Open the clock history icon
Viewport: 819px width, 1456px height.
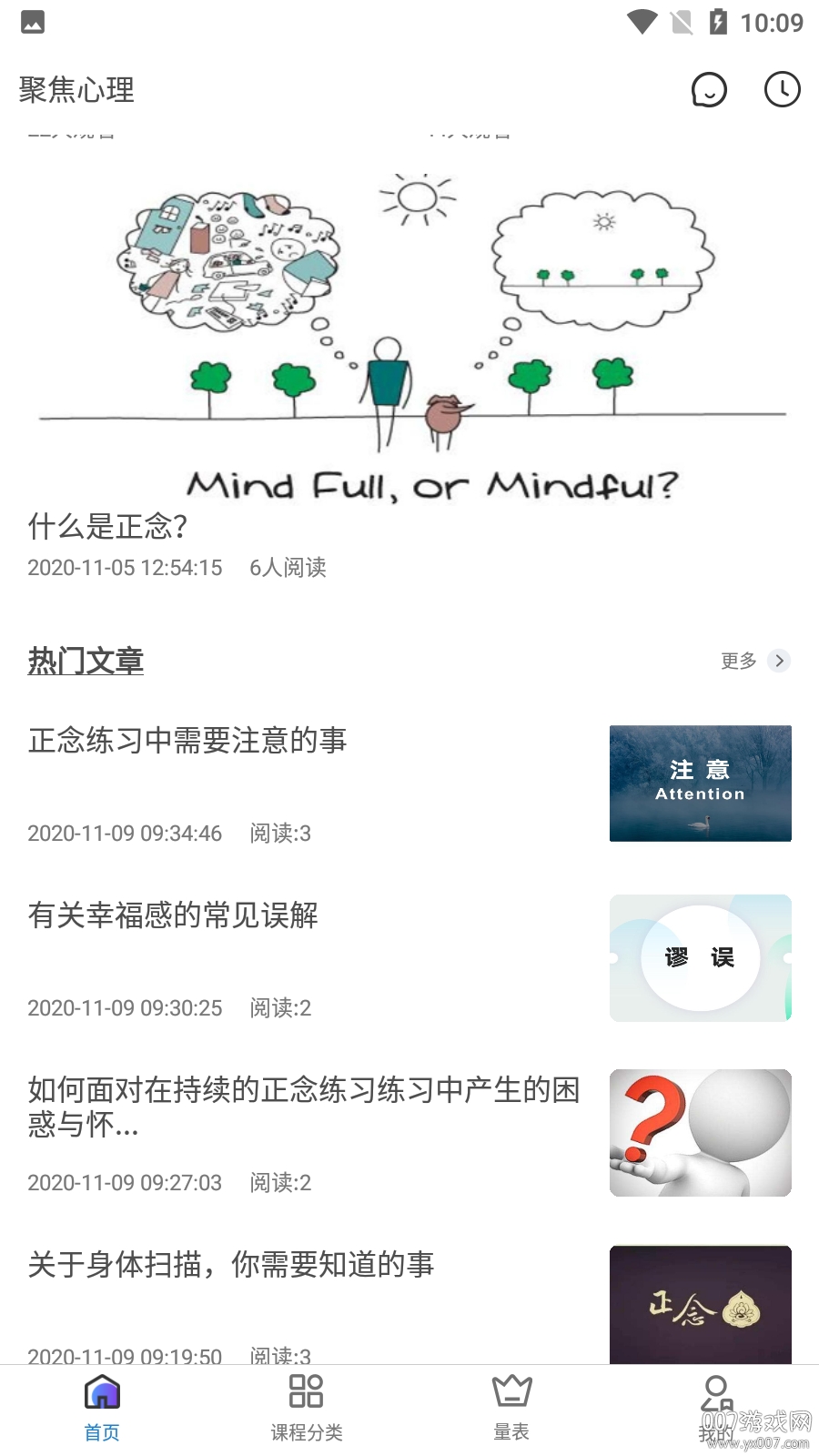[x=782, y=90]
